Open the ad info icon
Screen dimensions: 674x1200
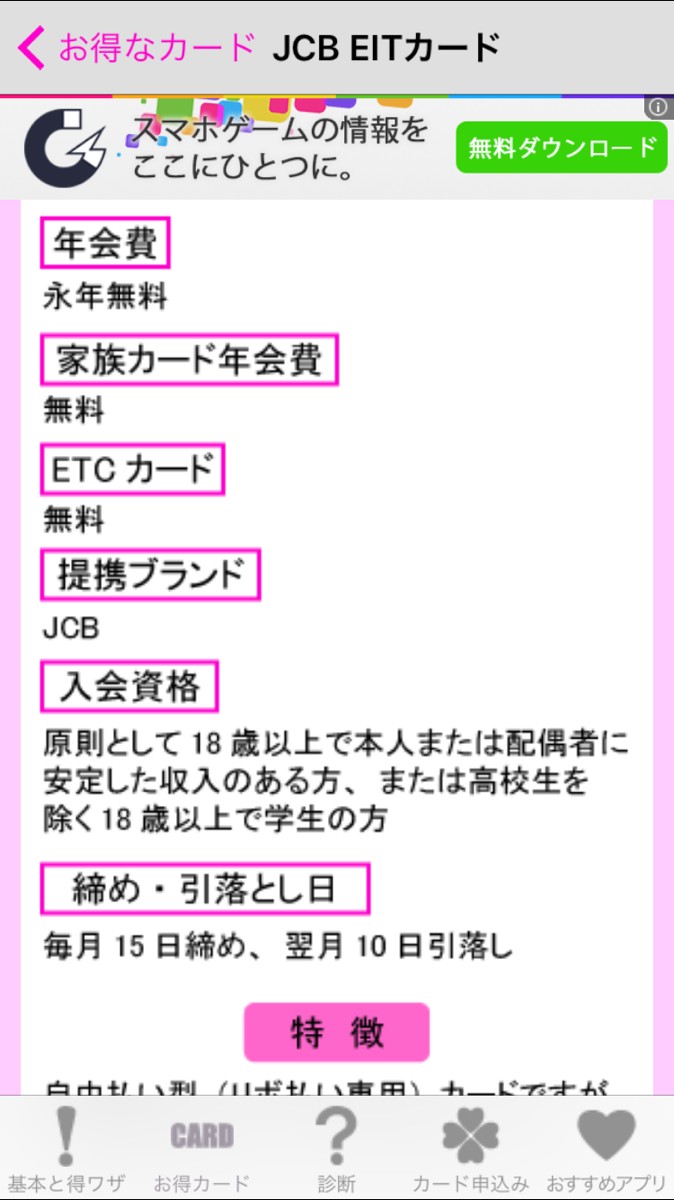(x=658, y=107)
